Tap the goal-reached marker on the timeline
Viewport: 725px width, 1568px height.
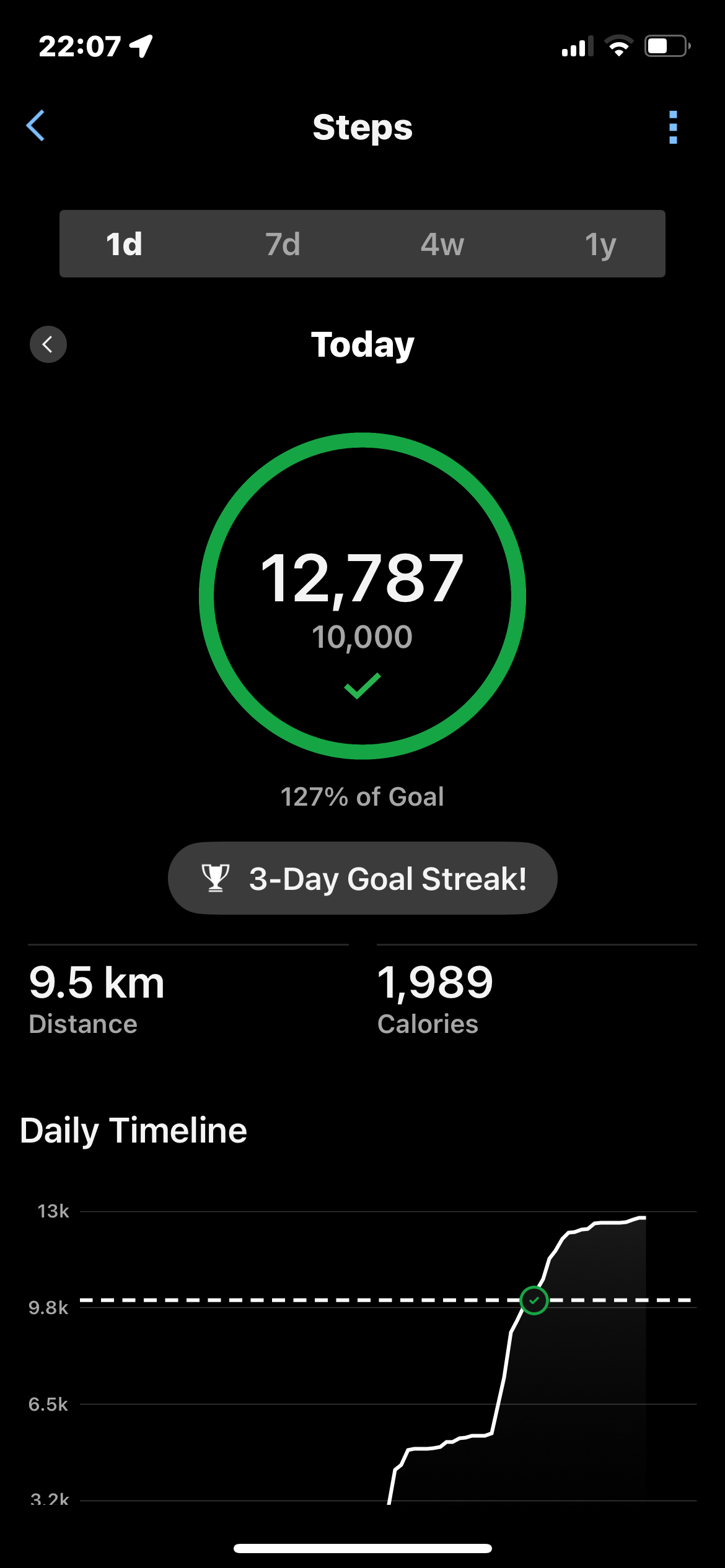(x=534, y=1300)
